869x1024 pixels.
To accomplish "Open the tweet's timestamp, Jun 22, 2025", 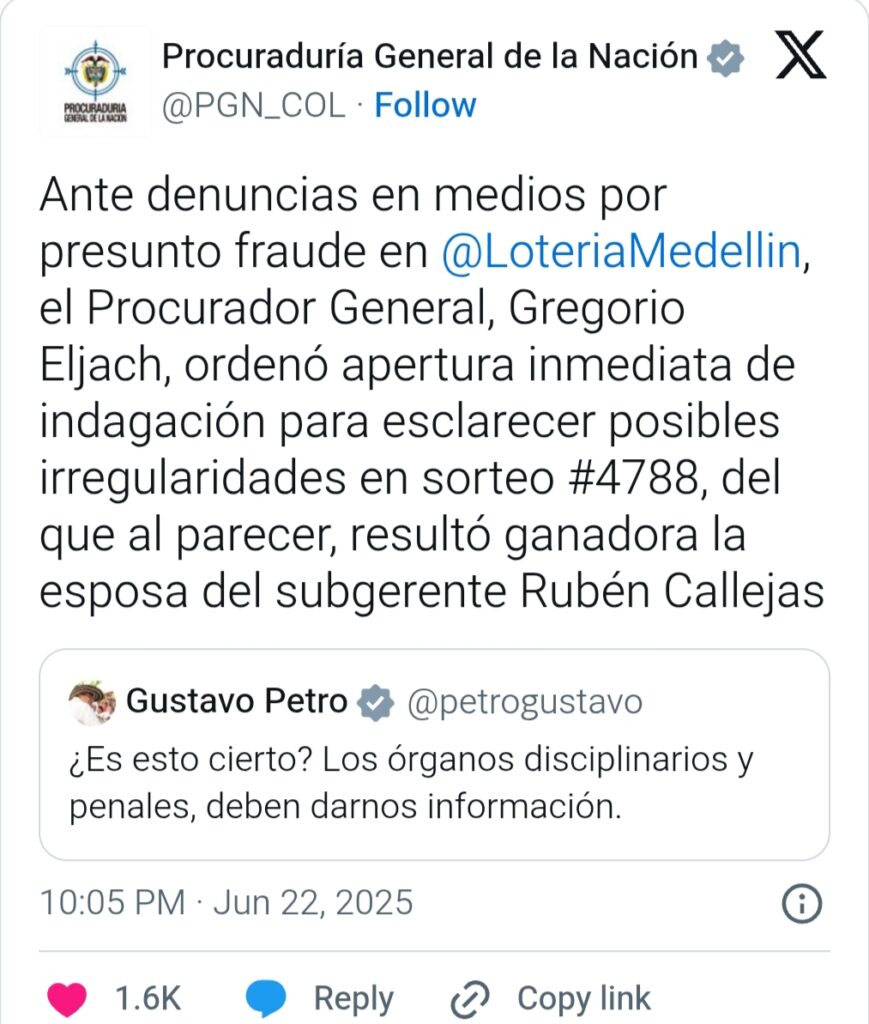I will (x=226, y=903).
